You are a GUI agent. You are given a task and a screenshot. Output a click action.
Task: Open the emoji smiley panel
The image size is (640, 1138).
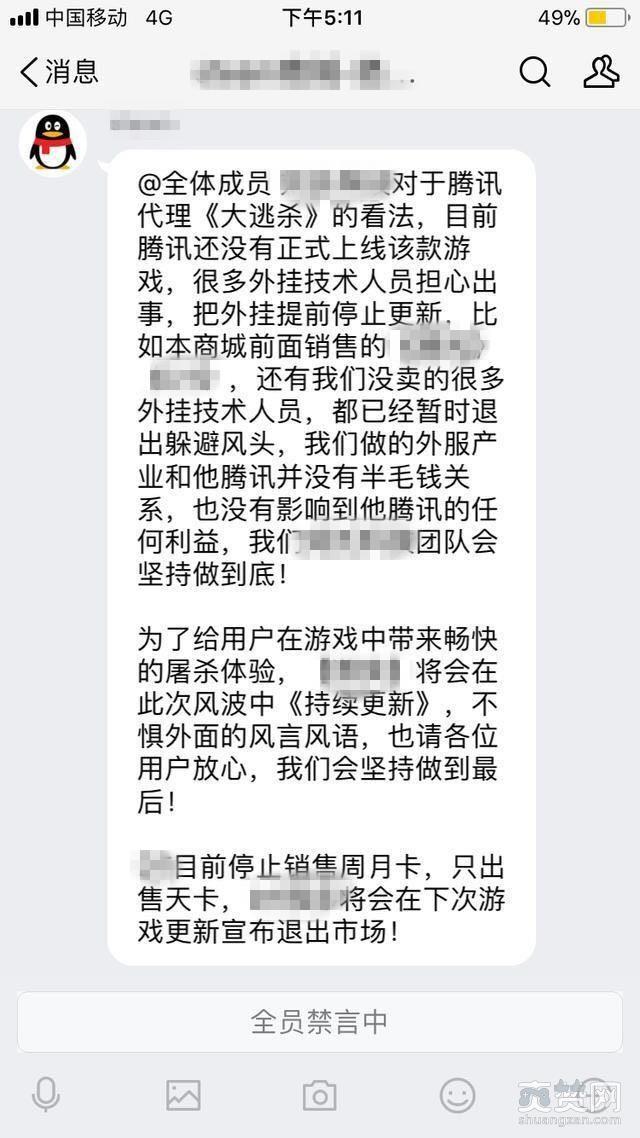click(457, 1095)
